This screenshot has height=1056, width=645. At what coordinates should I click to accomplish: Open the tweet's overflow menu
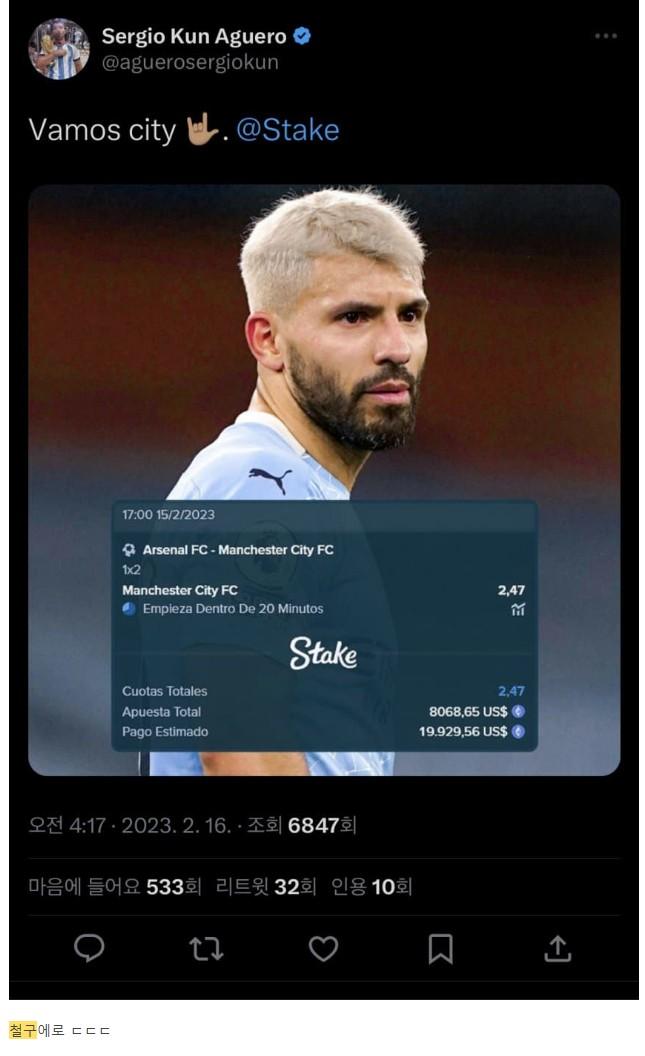pos(605,36)
